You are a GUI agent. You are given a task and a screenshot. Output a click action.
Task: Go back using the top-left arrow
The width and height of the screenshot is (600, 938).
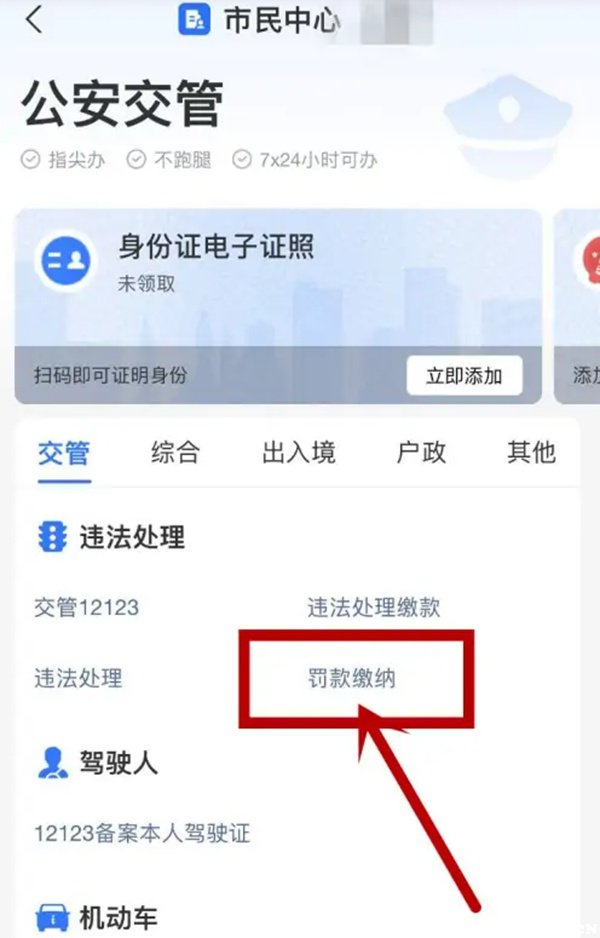(x=34, y=20)
